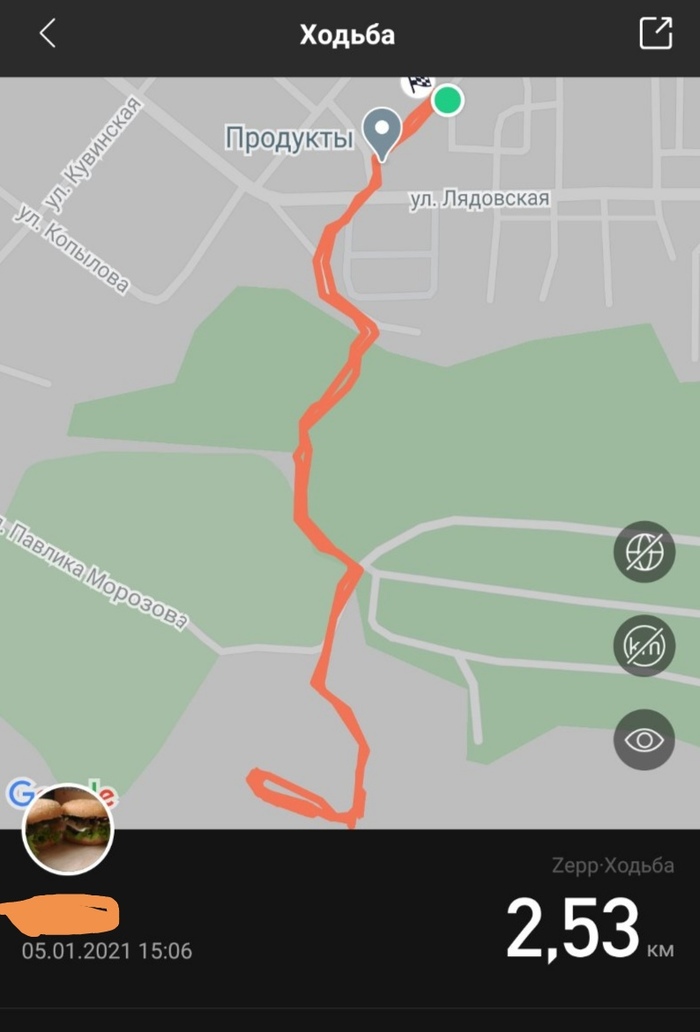
Task: Open the profile avatar picture
Action: coord(68,829)
